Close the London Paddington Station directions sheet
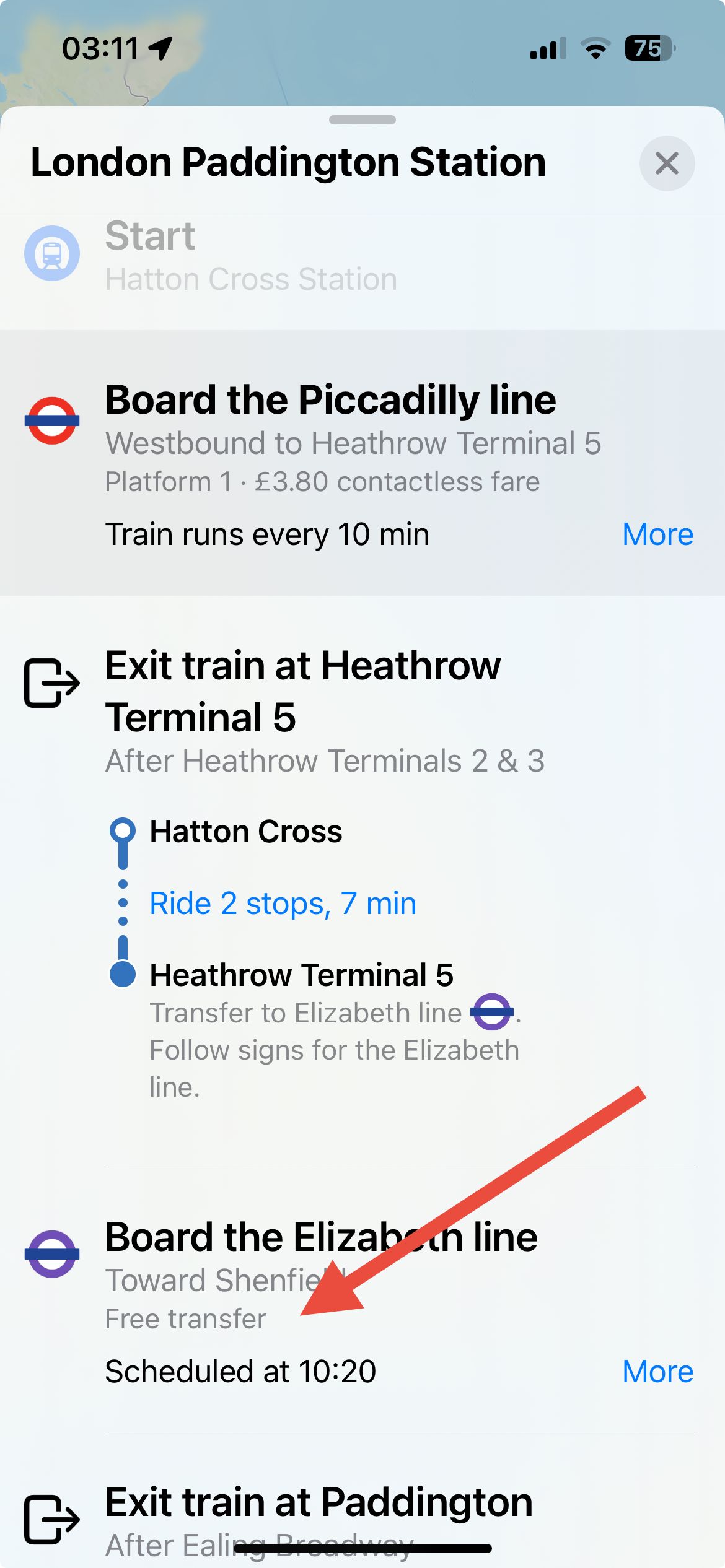Viewport: 725px width, 1568px height. coord(666,163)
